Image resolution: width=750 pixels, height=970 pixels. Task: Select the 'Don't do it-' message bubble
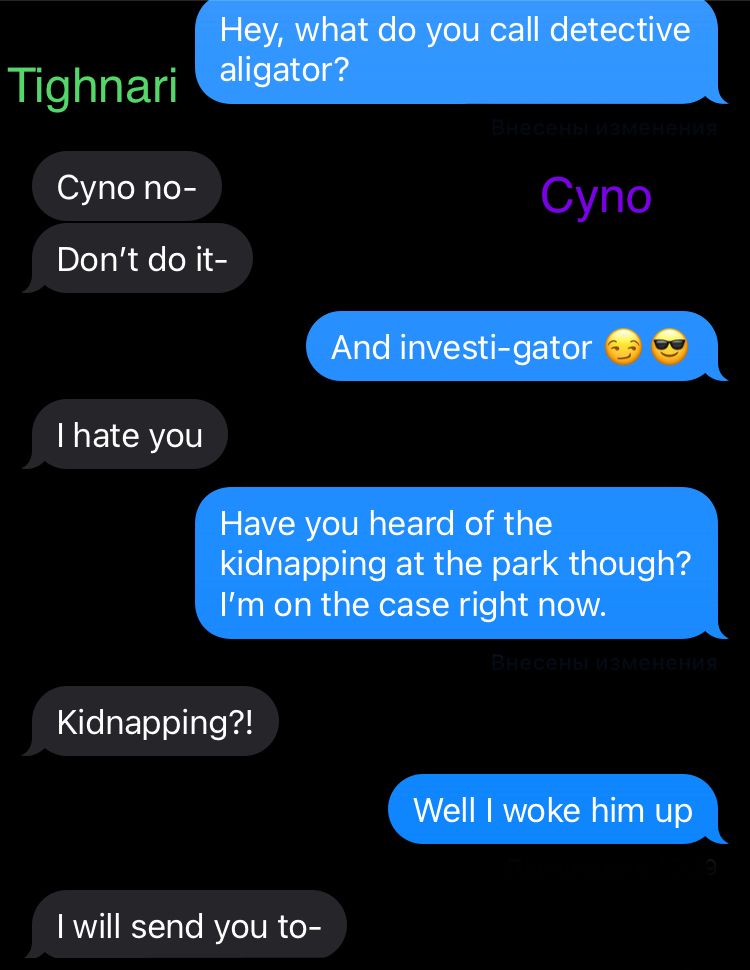pyautogui.click(x=140, y=258)
